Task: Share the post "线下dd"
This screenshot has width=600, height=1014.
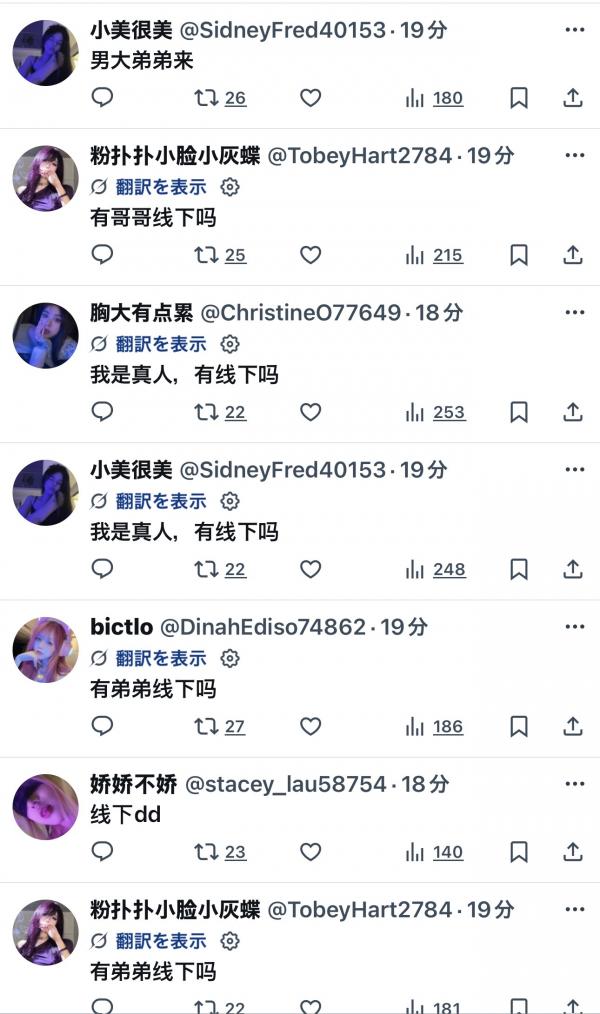Action: pyautogui.click(x=572, y=852)
